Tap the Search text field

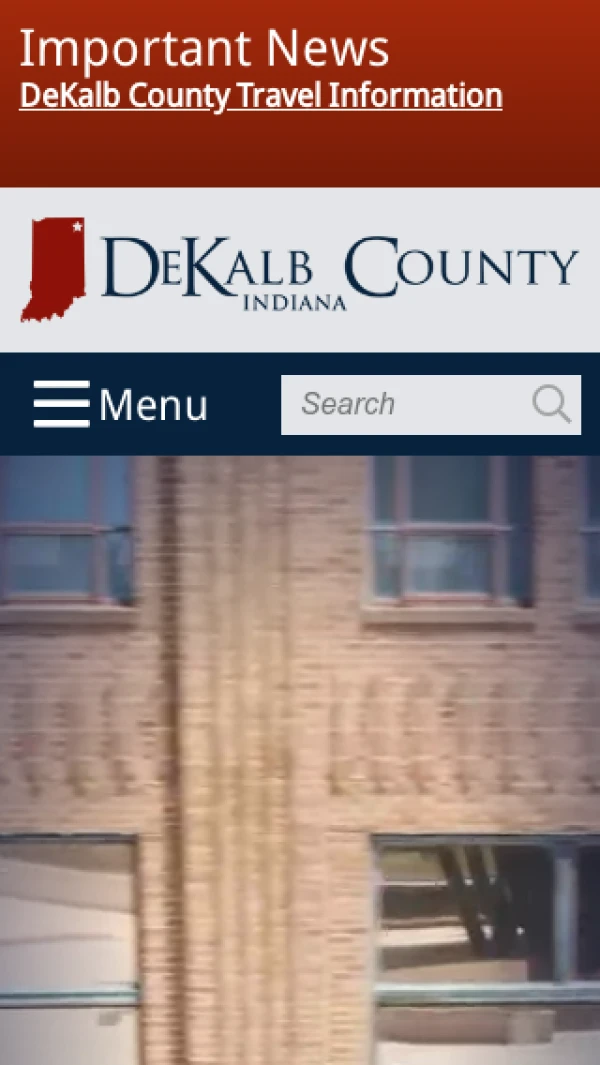405,405
